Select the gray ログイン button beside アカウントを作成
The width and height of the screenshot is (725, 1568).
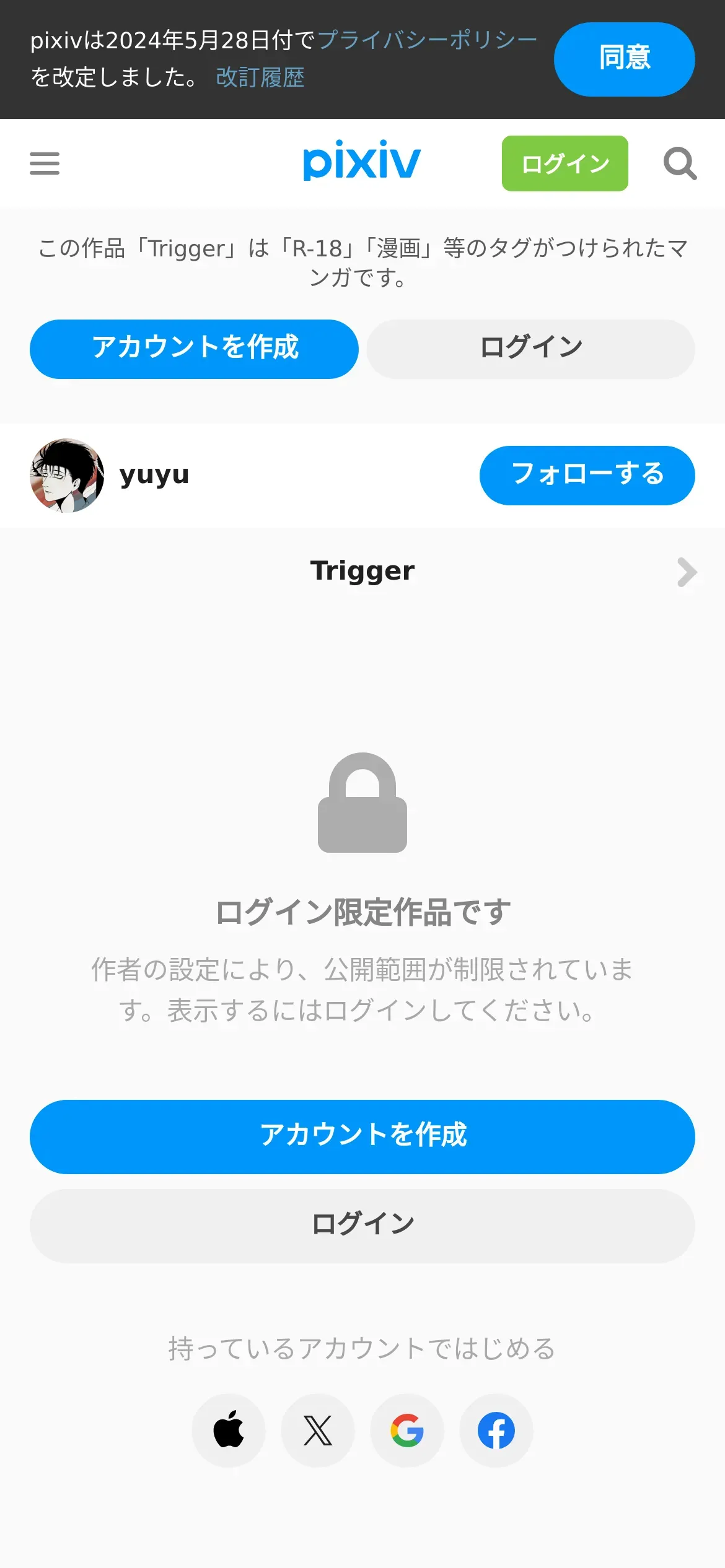tap(530, 349)
